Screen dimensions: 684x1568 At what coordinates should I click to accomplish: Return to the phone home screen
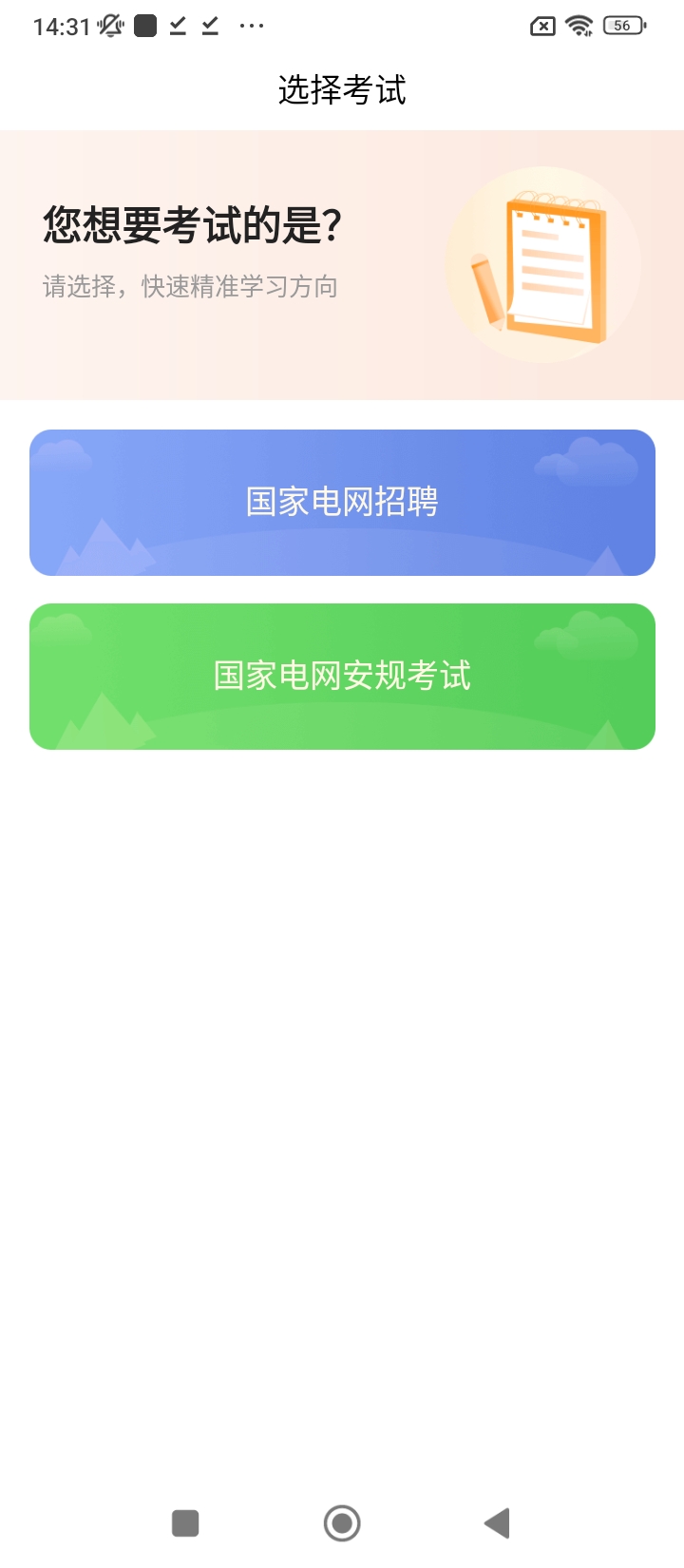342,1522
